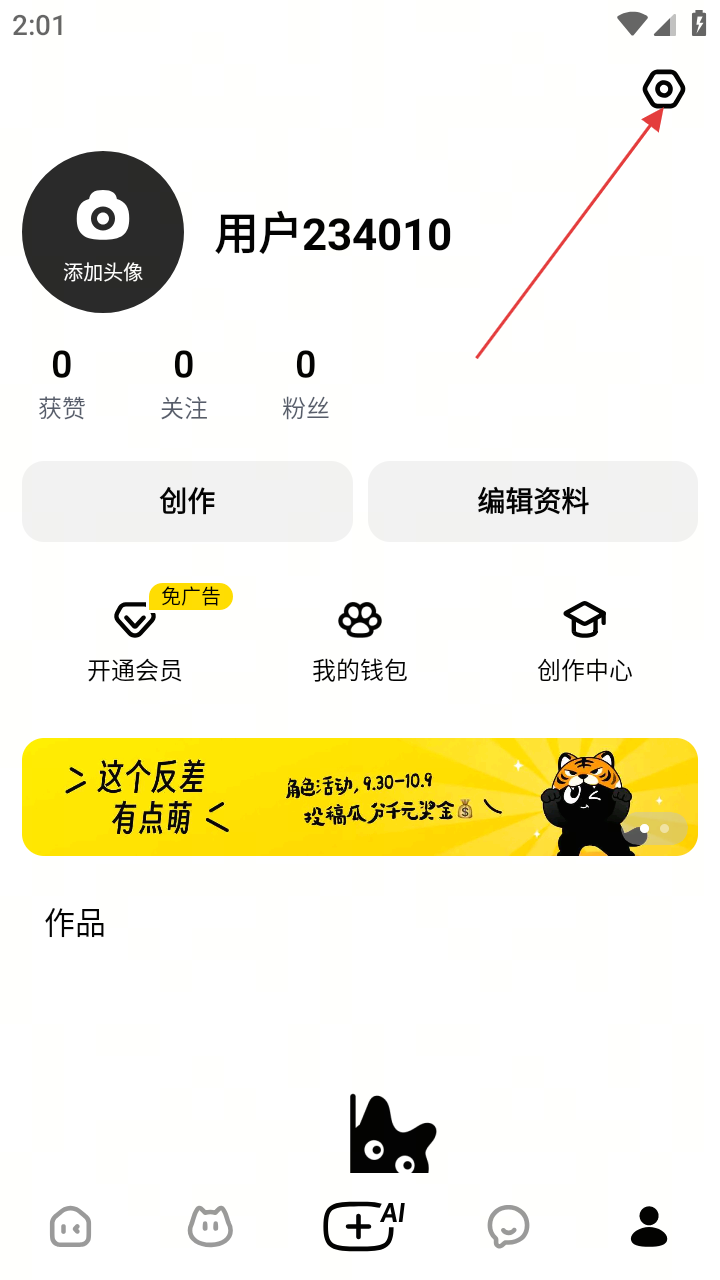The width and height of the screenshot is (720, 1280).
Task: Open 我的钱包 wallet
Action: 360,640
